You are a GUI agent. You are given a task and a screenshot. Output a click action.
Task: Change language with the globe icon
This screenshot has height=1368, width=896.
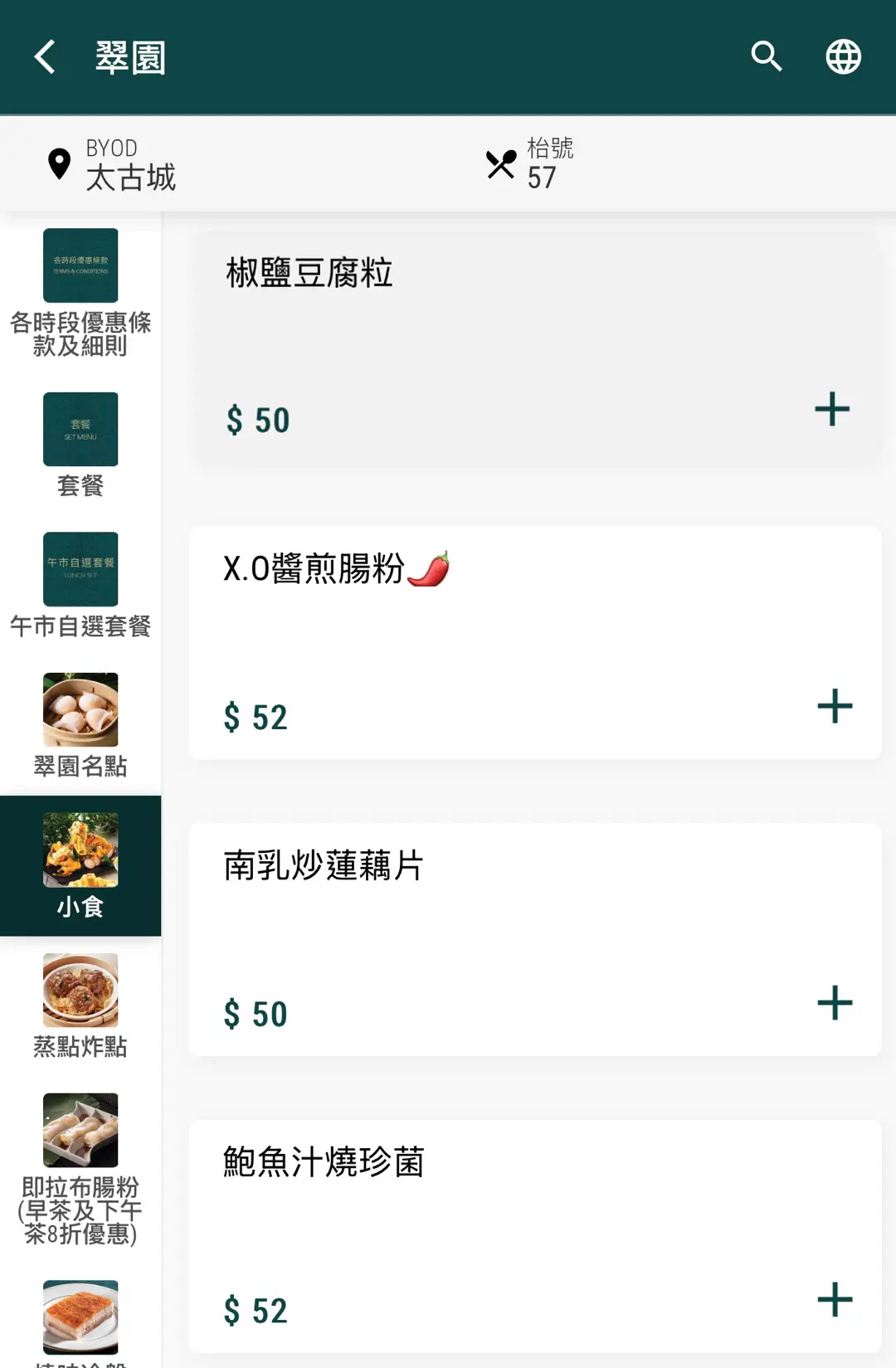coord(843,57)
